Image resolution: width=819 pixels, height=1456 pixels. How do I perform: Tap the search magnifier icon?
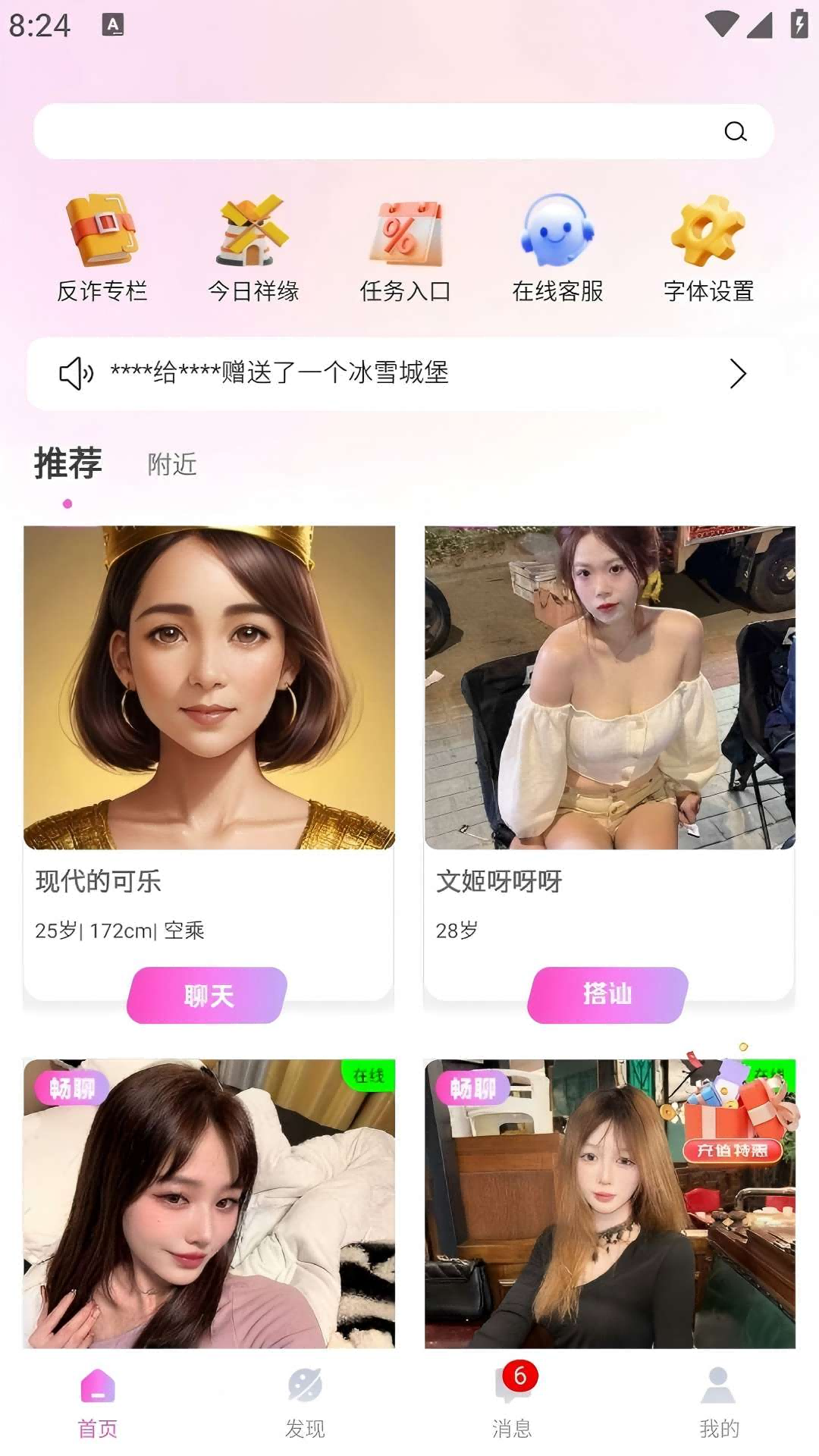point(733,130)
